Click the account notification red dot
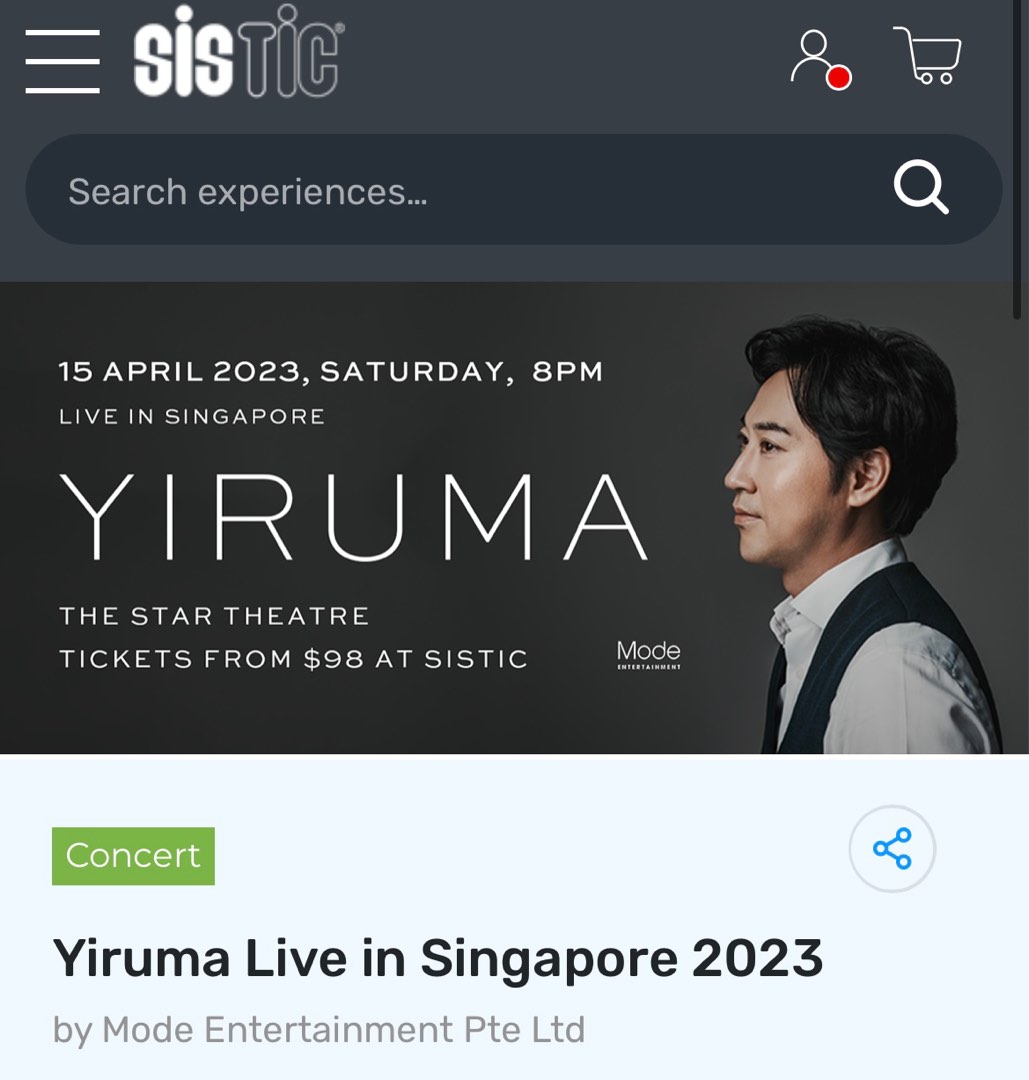The width and height of the screenshot is (1029, 1080). [x=838, y=74]
